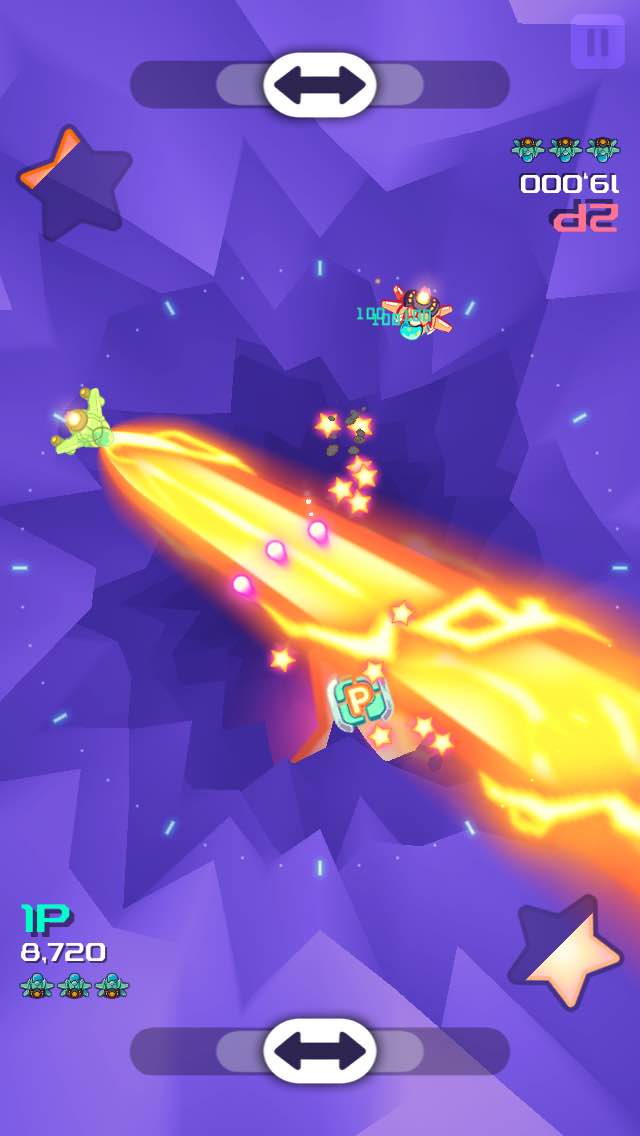Tap player 2's left-right movement slider

tap(319, 85)
